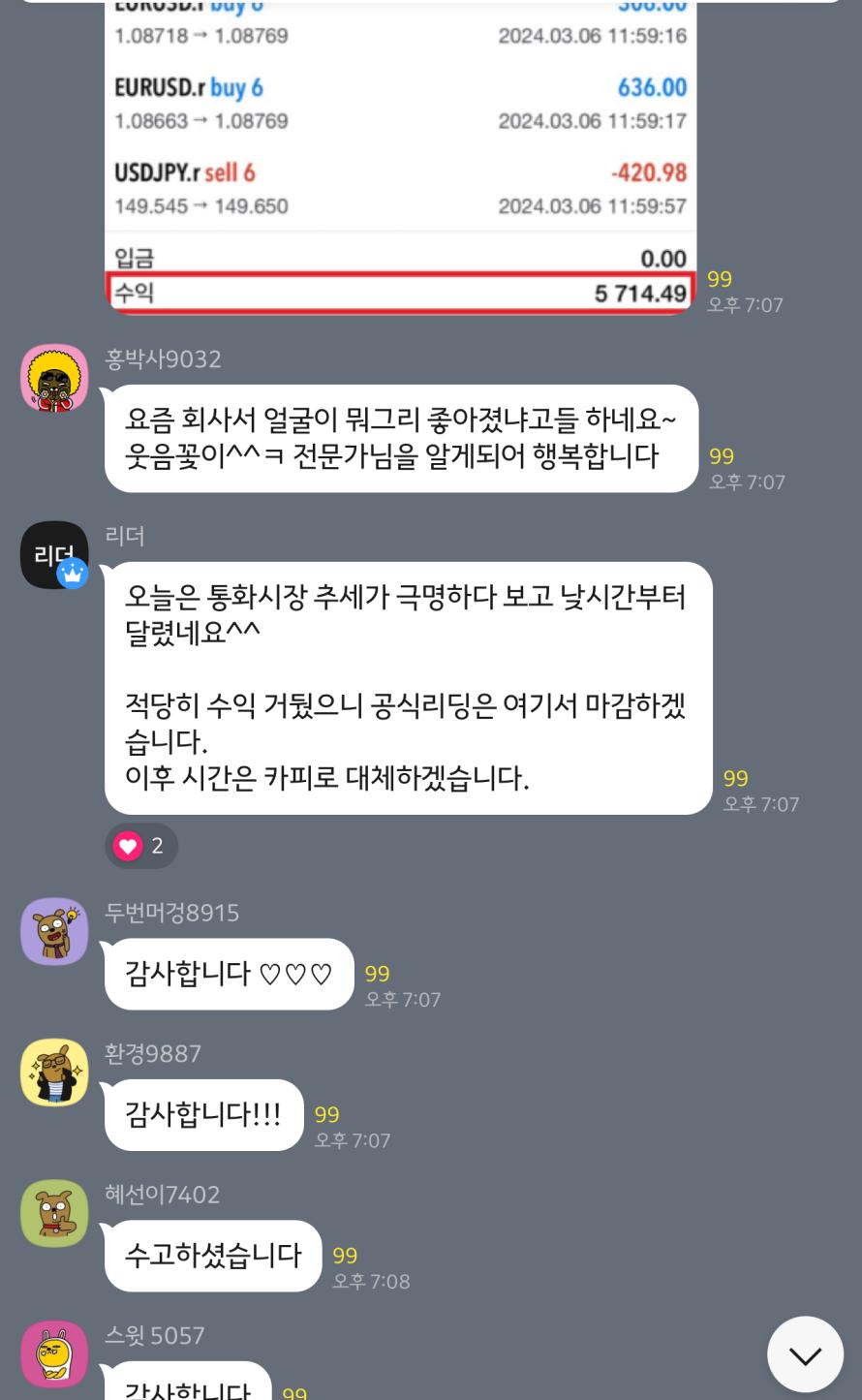Jump to the latest messages

[x=805, y=1354]
